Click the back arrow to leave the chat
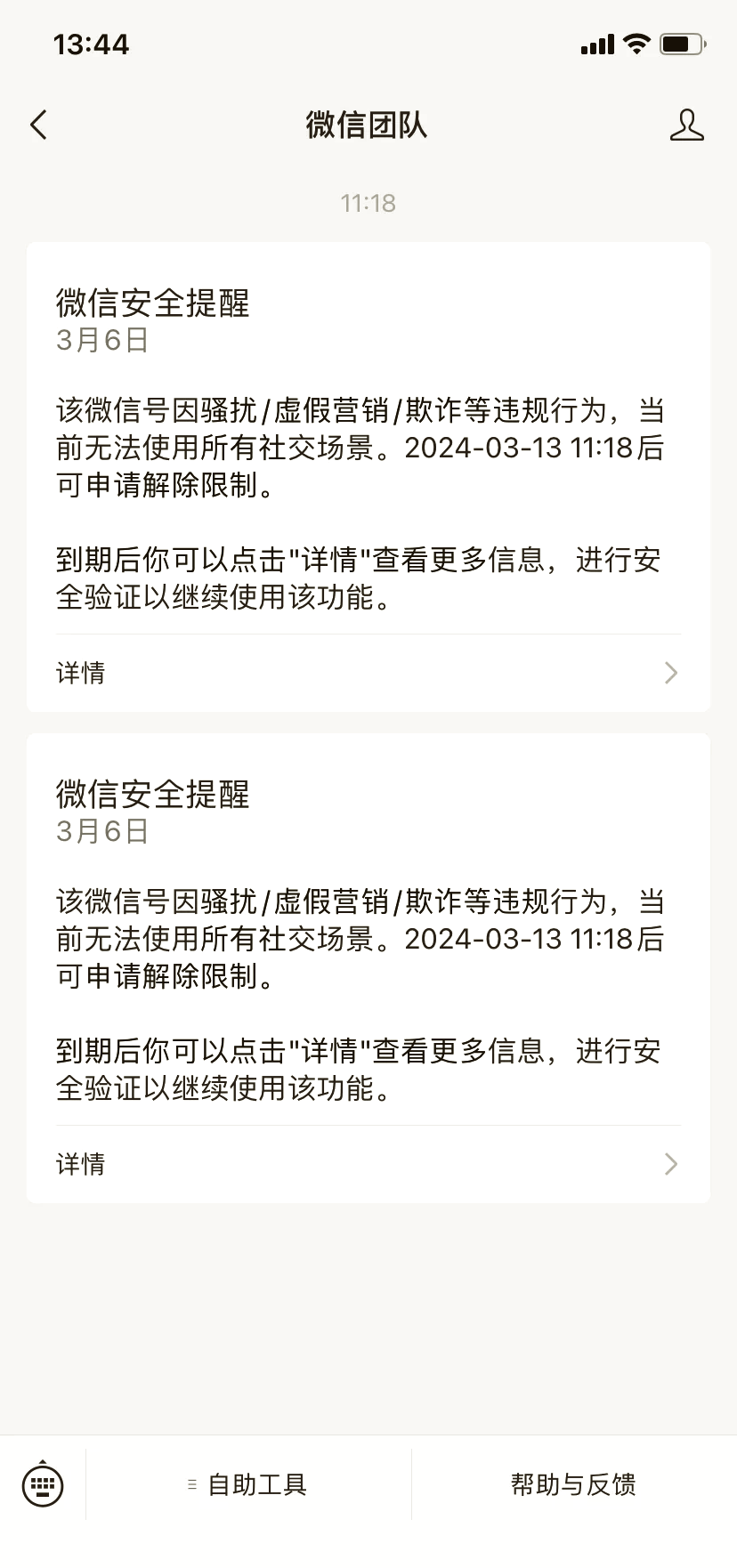This screenshot has width=737, height=1568. [38, 125]
